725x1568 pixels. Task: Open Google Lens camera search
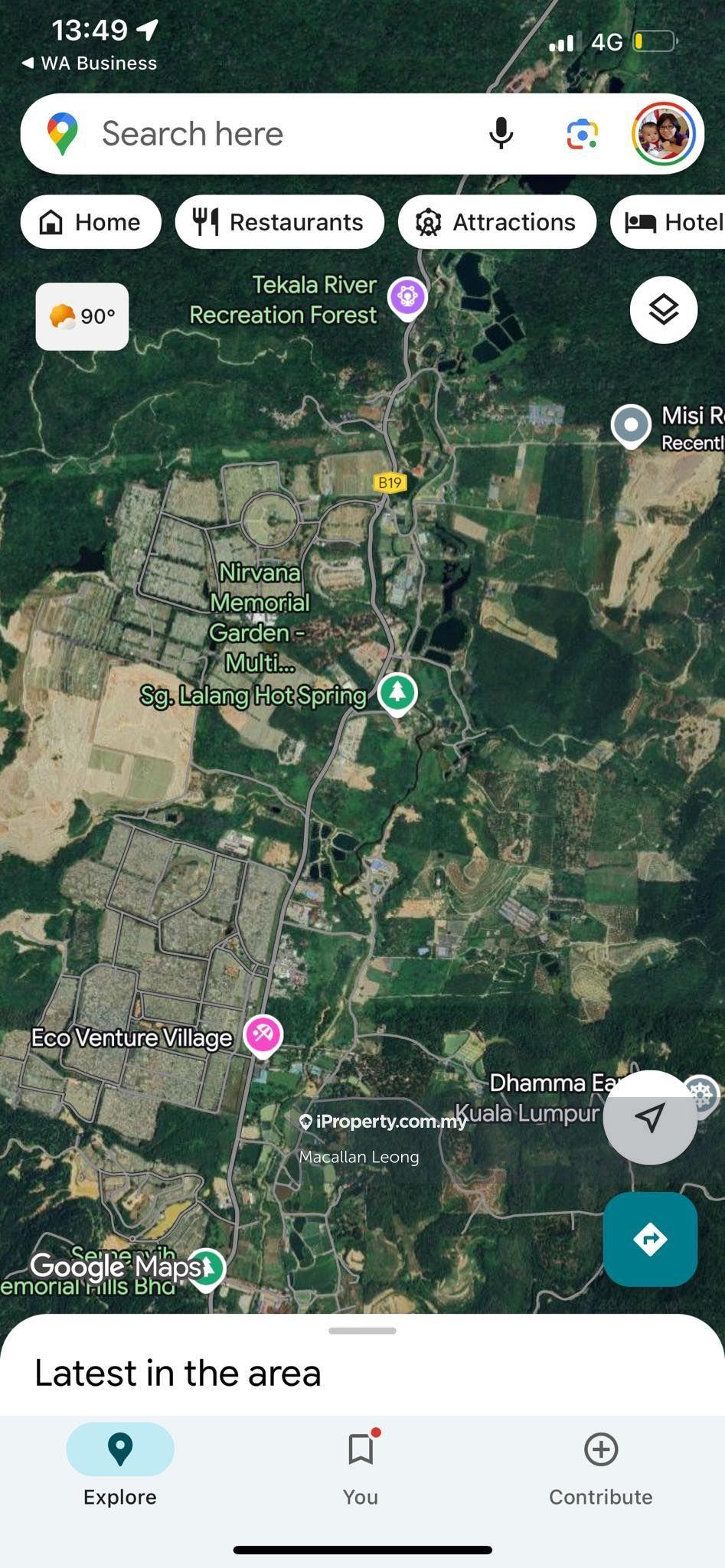point(583,135)
